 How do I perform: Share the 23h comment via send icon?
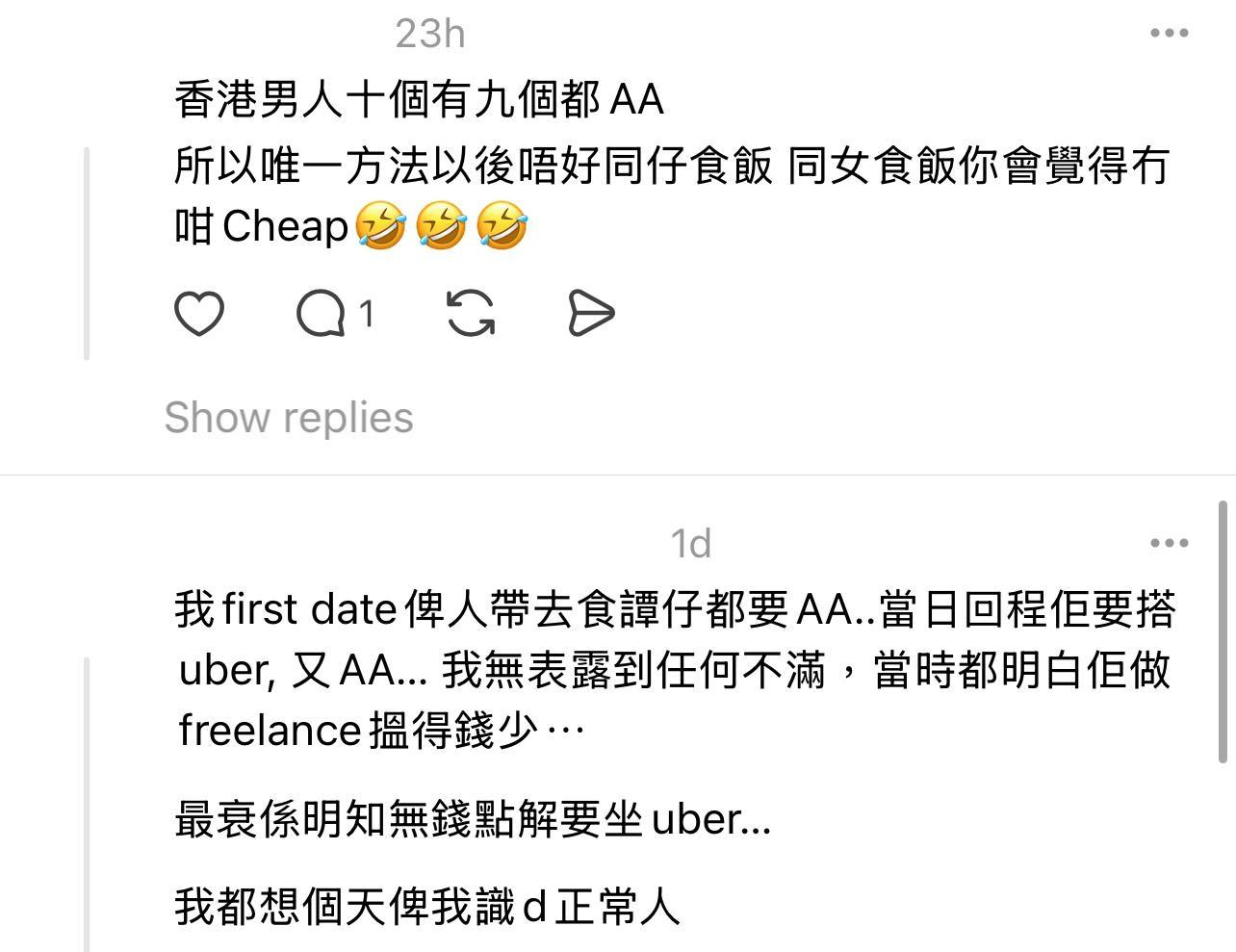pos(590,314)
